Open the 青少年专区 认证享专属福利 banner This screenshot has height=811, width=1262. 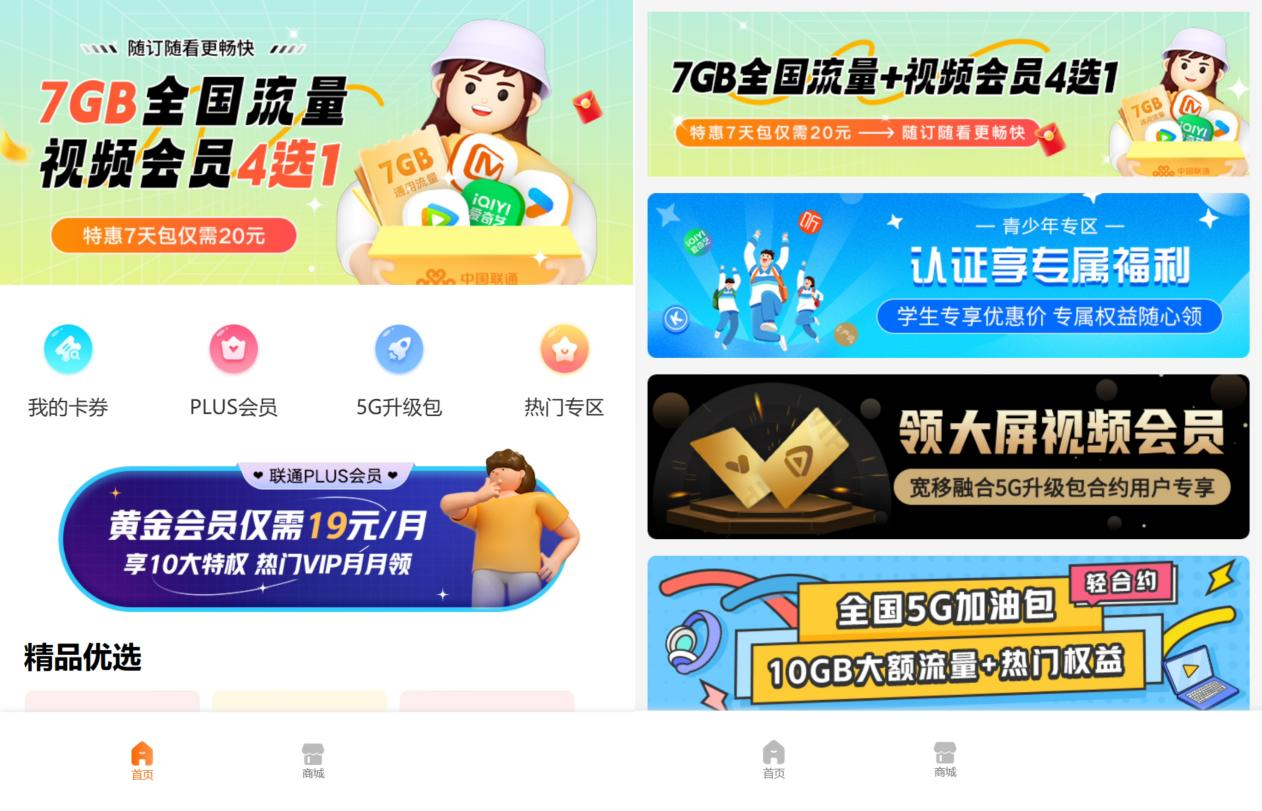click(947, 275)
